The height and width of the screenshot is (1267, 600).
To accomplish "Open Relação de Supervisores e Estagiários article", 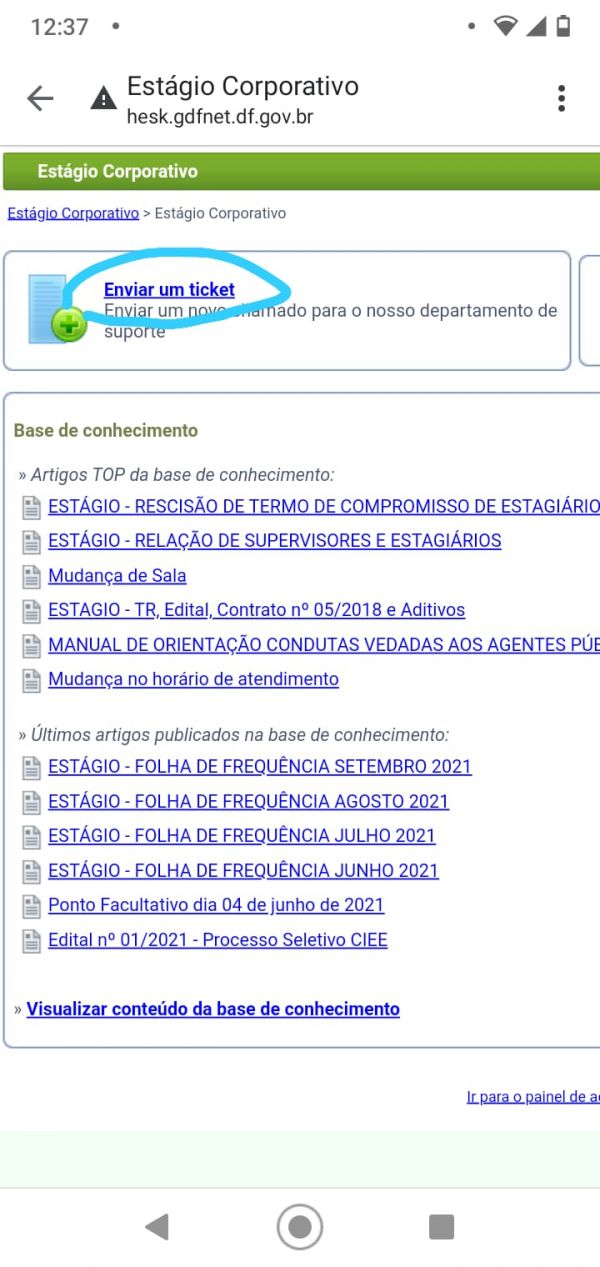I will pos(274,541).
